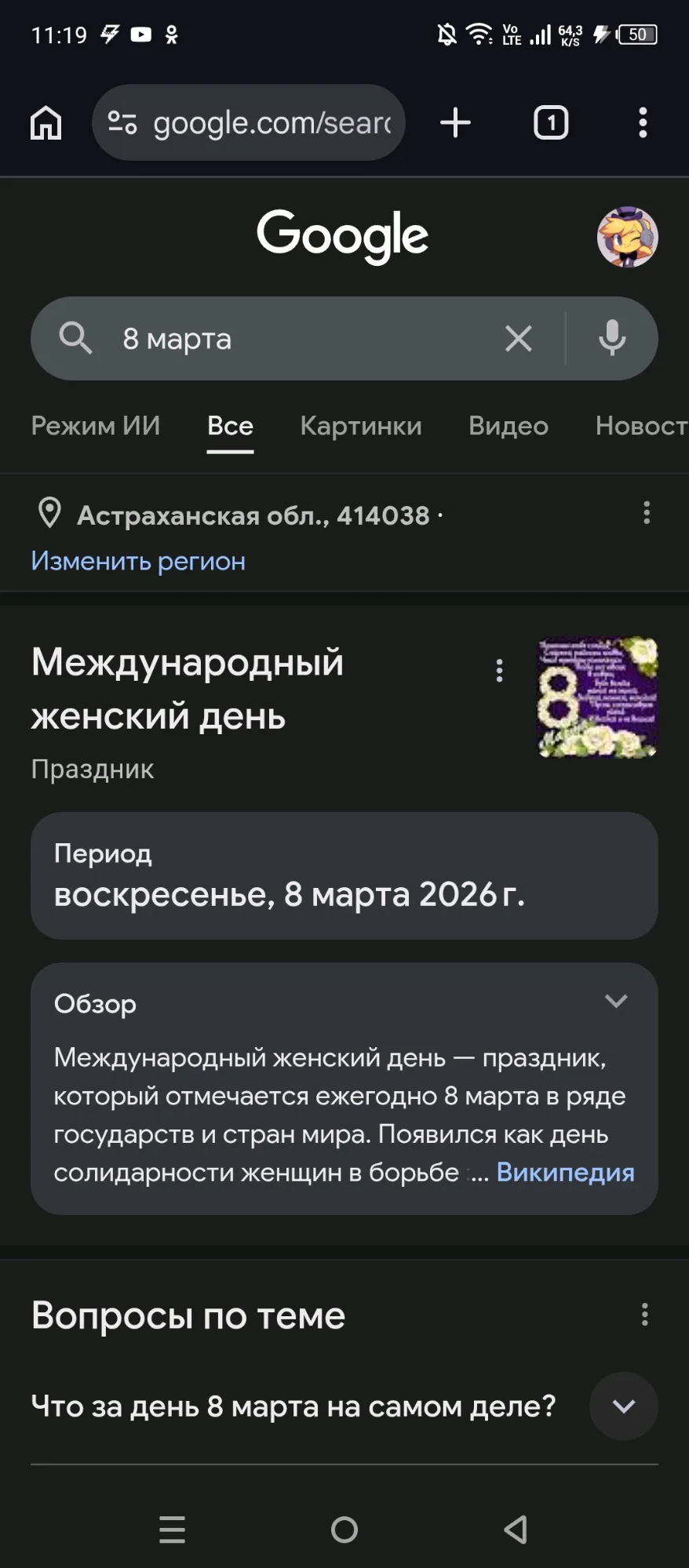This screenshot has width=689, height=1568.
Task: Open the browser overflow menu
Action: 643,123
